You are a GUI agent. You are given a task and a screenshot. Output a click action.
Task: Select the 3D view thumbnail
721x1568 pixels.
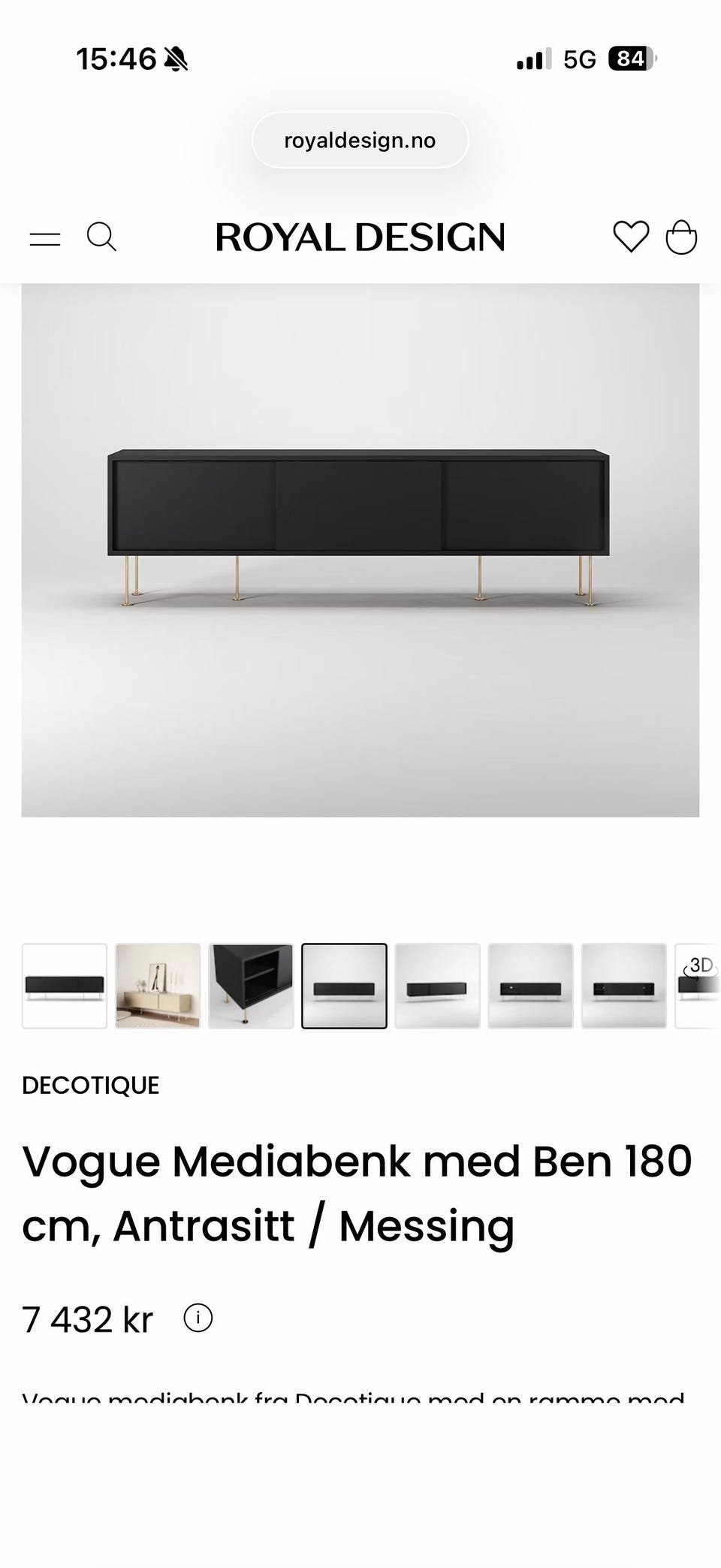pyautogui.click(x=698, y=986)
